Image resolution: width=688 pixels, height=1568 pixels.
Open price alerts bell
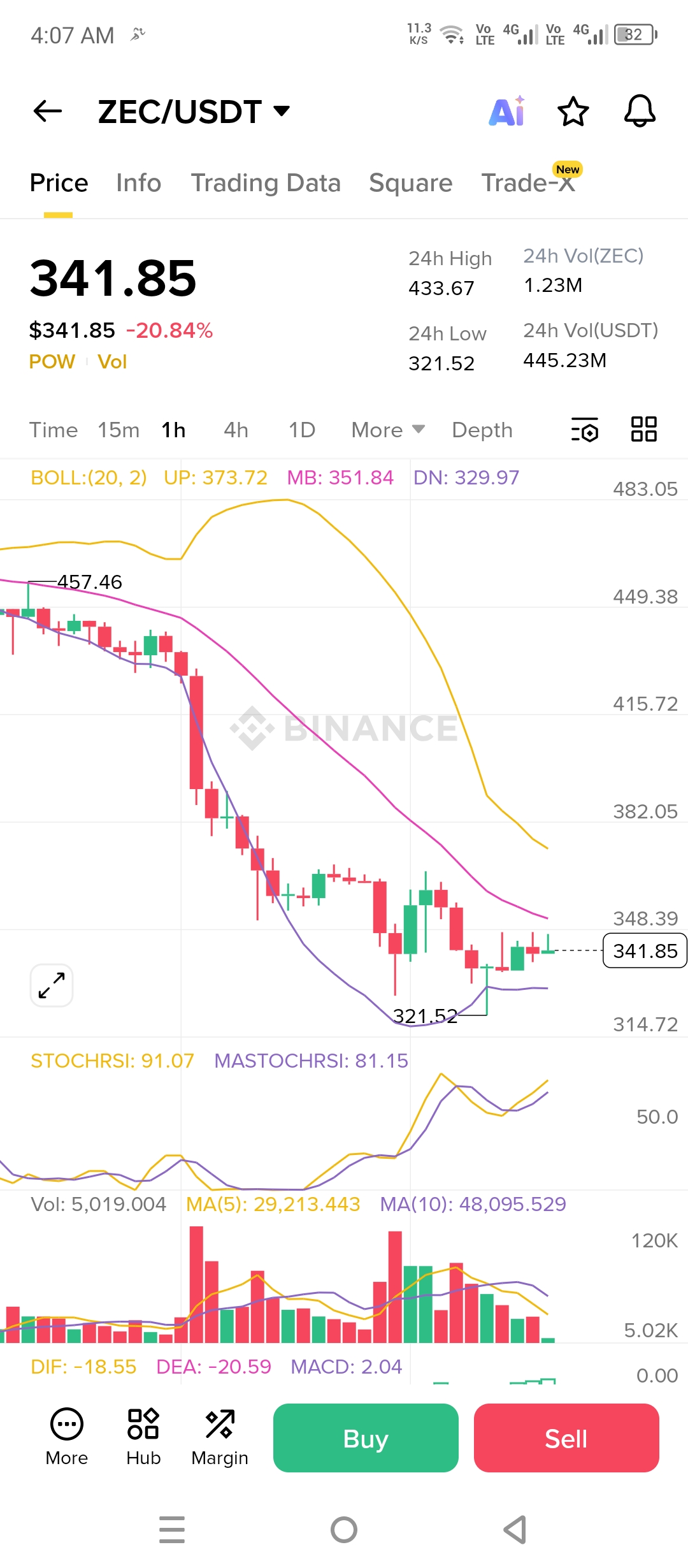640,111
